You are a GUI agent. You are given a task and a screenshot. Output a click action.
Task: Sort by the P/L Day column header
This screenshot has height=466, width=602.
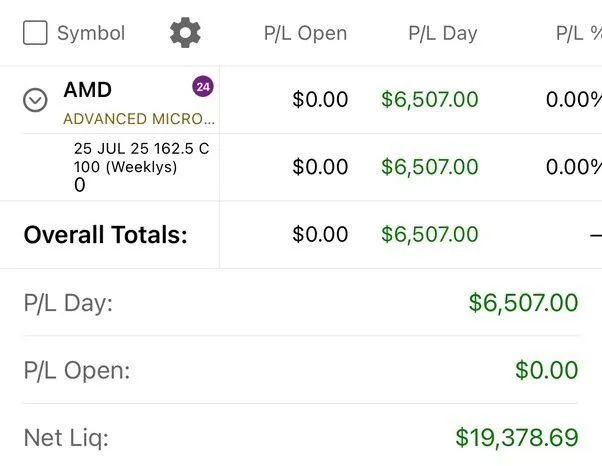[443, 33]
